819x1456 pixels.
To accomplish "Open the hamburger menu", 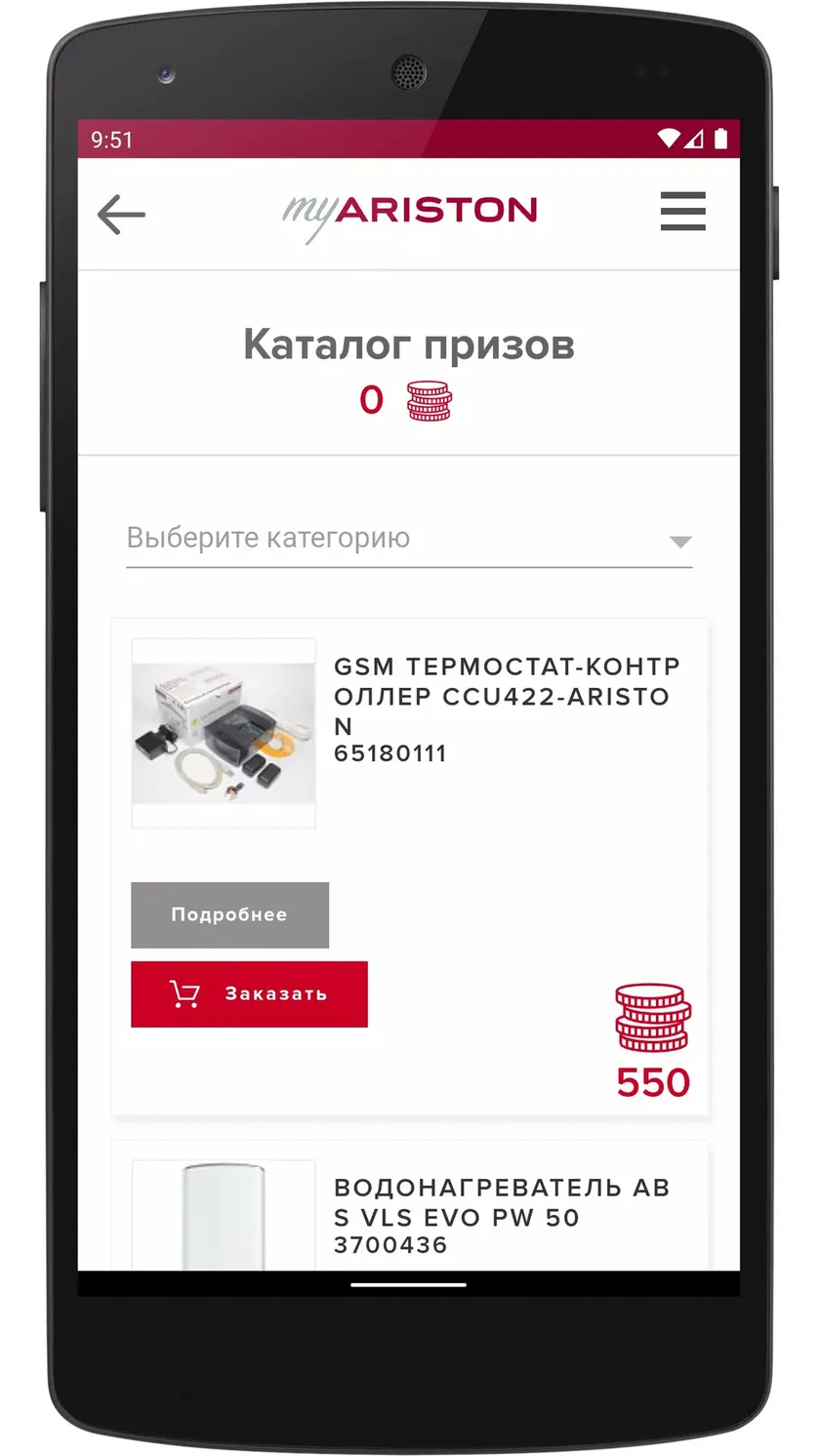I will 682,211.
